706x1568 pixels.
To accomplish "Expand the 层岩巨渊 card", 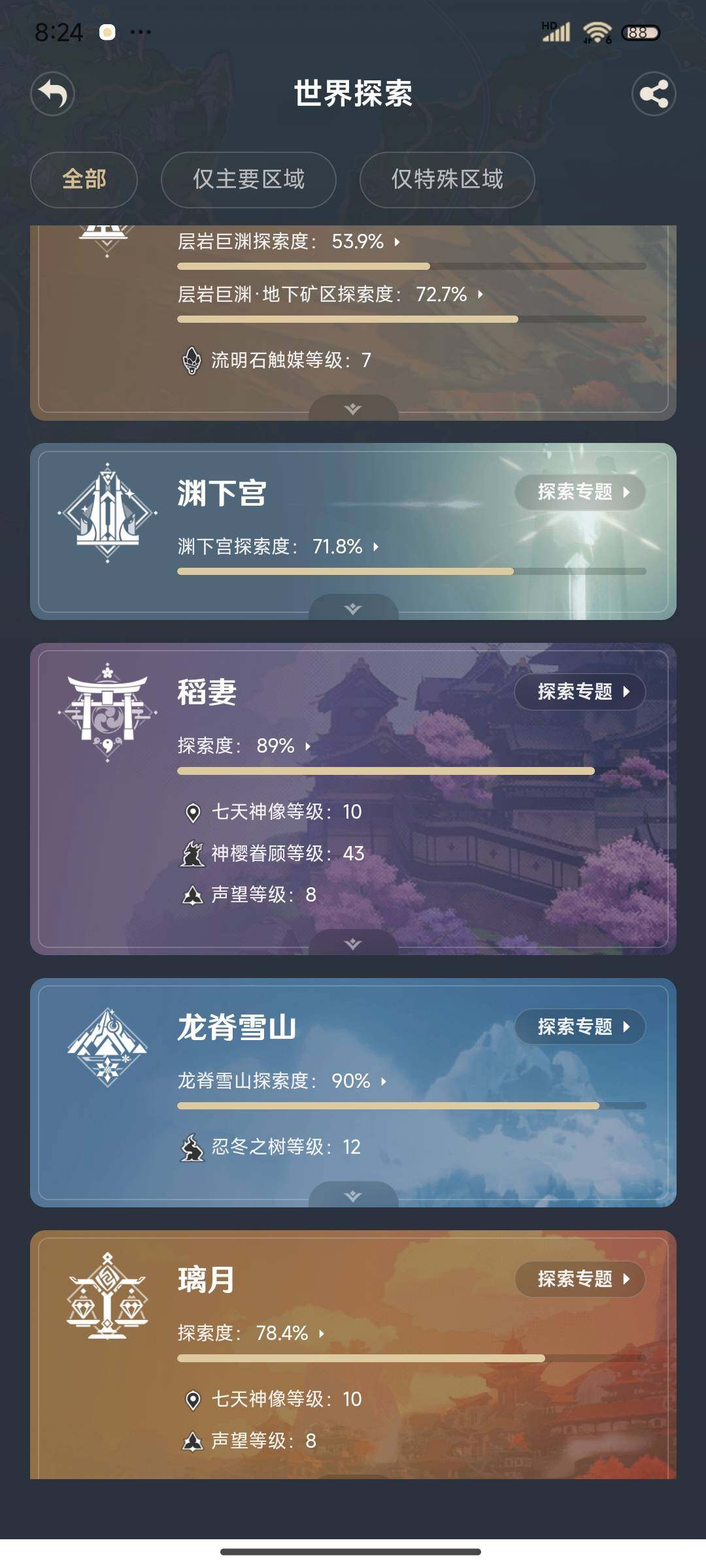I will tap(353, 409).
